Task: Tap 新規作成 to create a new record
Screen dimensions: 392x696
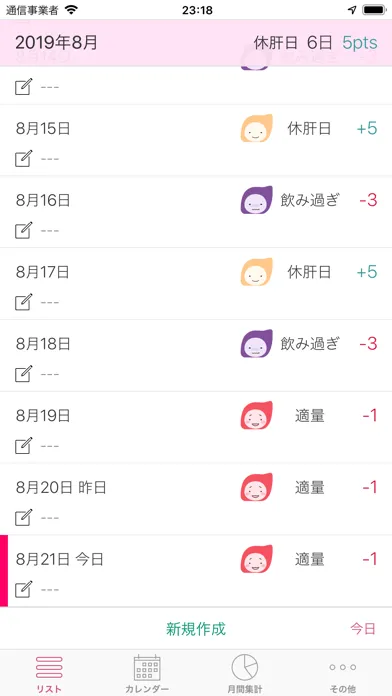Action: coord(196,629)
